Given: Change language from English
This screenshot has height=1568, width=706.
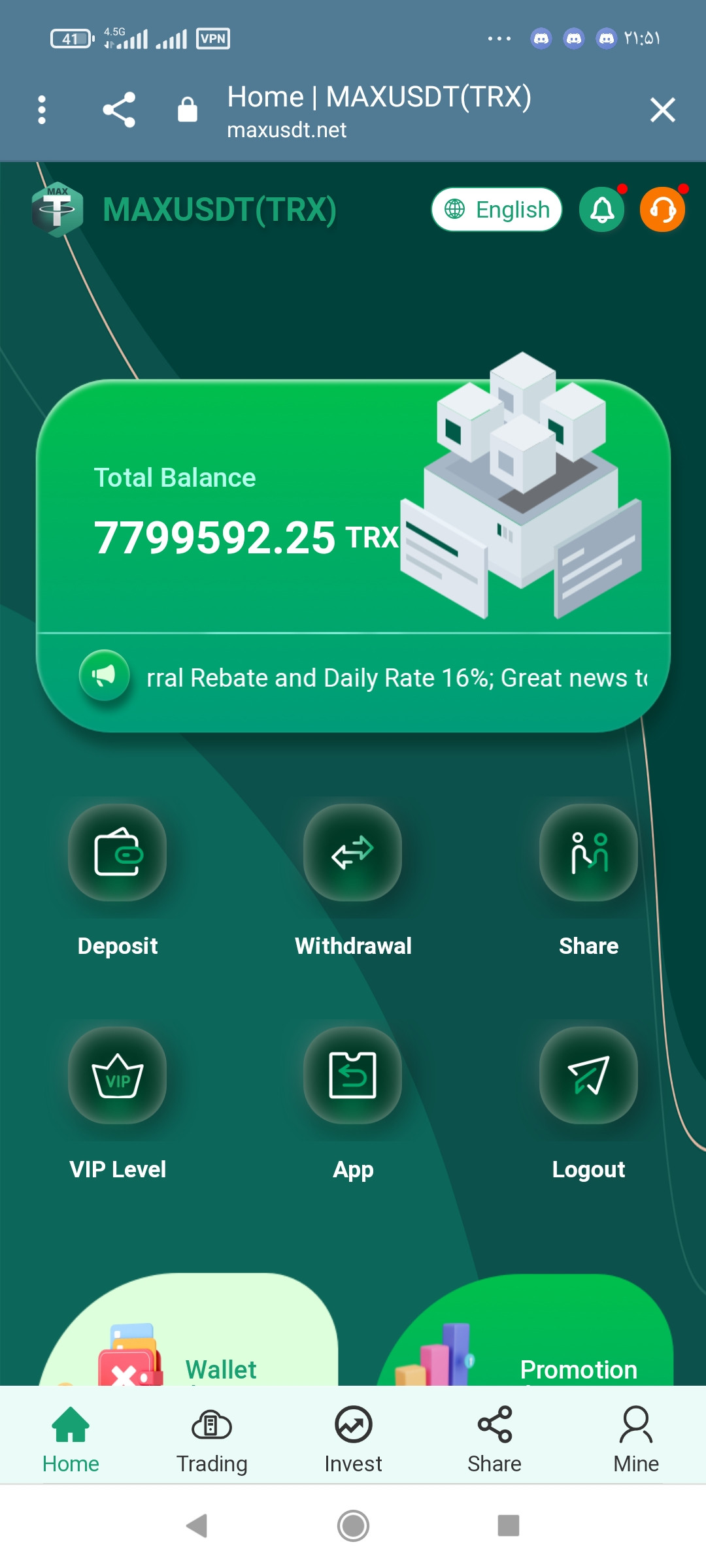Looking at the screenshot, I should 497,210.
